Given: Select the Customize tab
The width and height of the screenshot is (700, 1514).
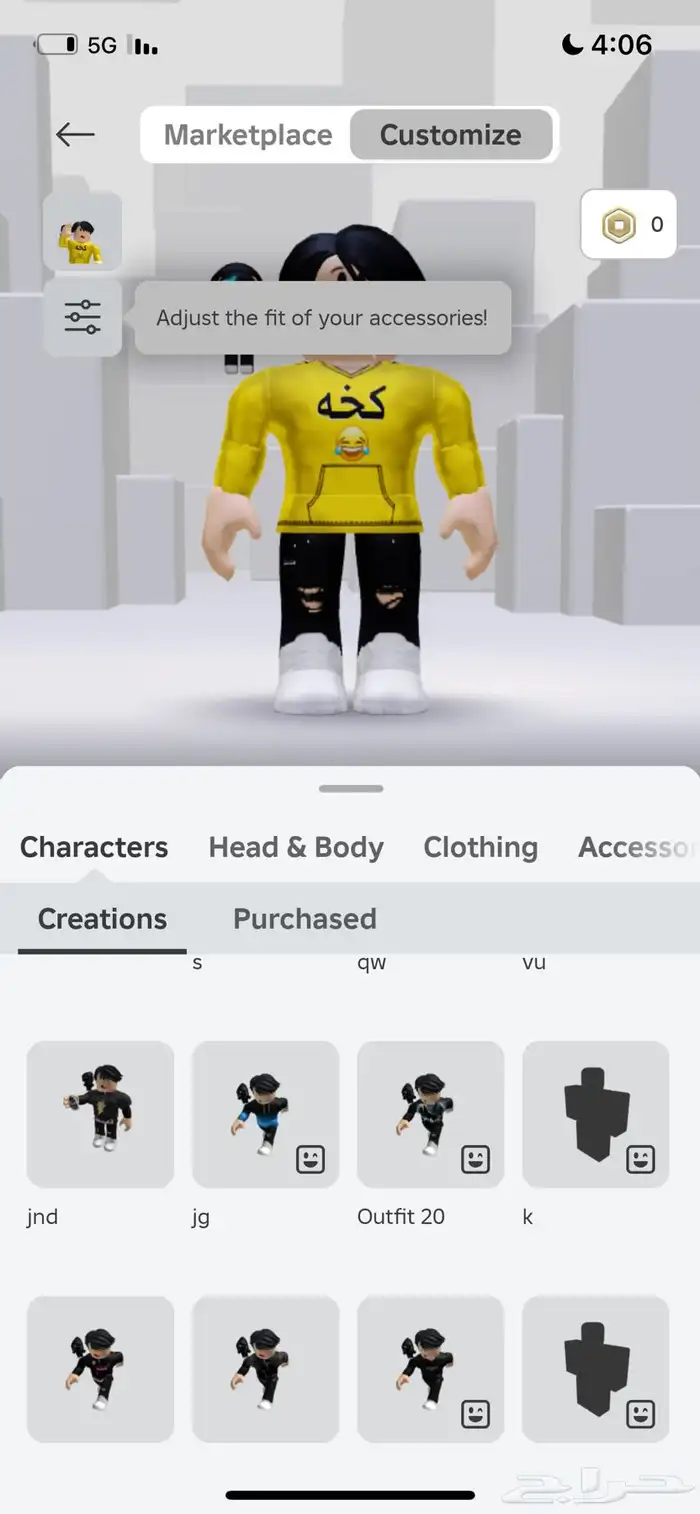Looking at the screenshot, I should pyautogui.click(x=450, y=135).
